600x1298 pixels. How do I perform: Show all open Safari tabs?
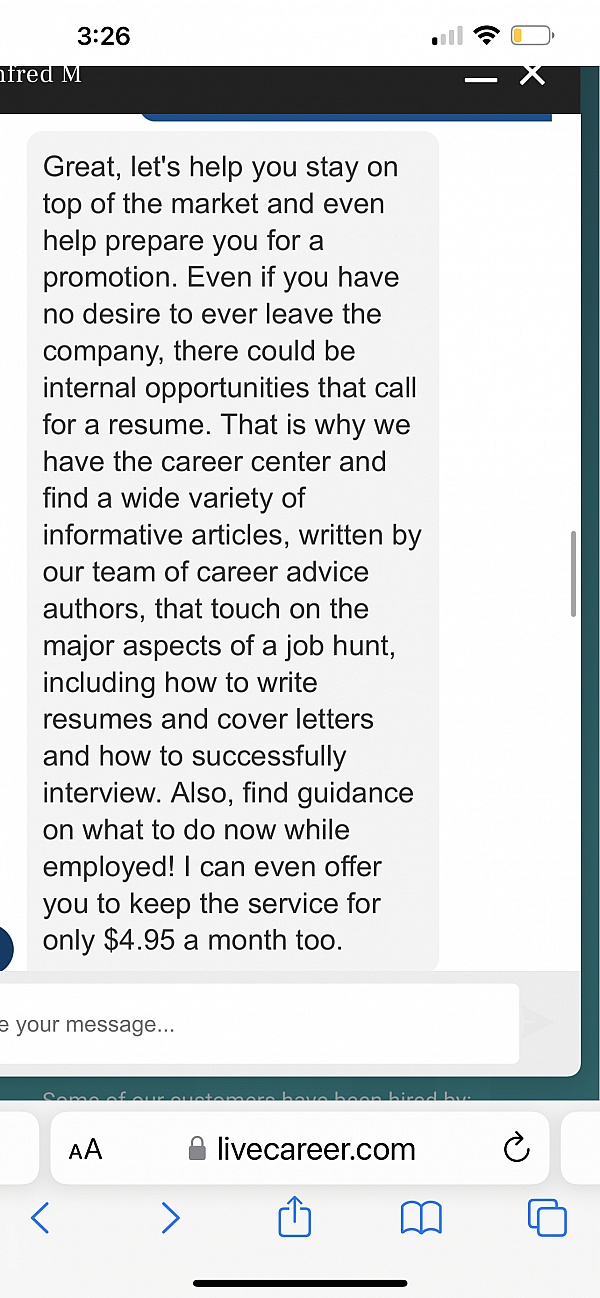pos(547,1217)
